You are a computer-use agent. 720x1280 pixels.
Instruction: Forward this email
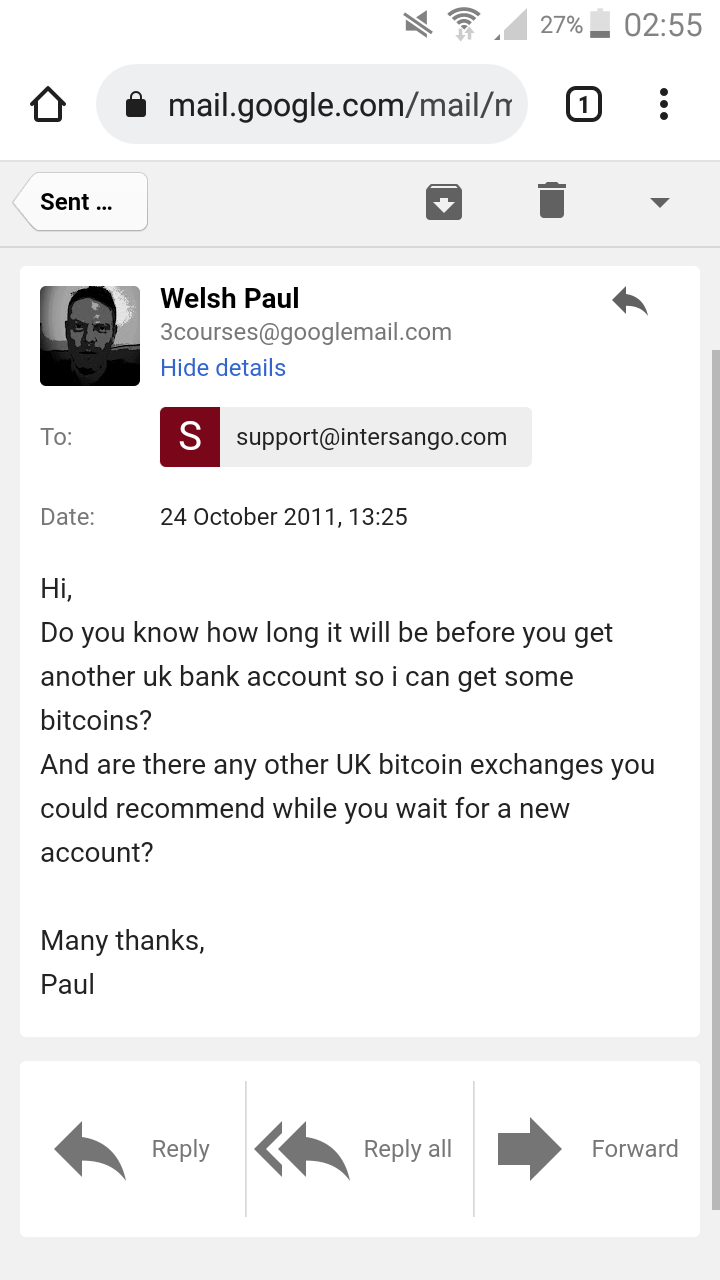pos(588,1149)
